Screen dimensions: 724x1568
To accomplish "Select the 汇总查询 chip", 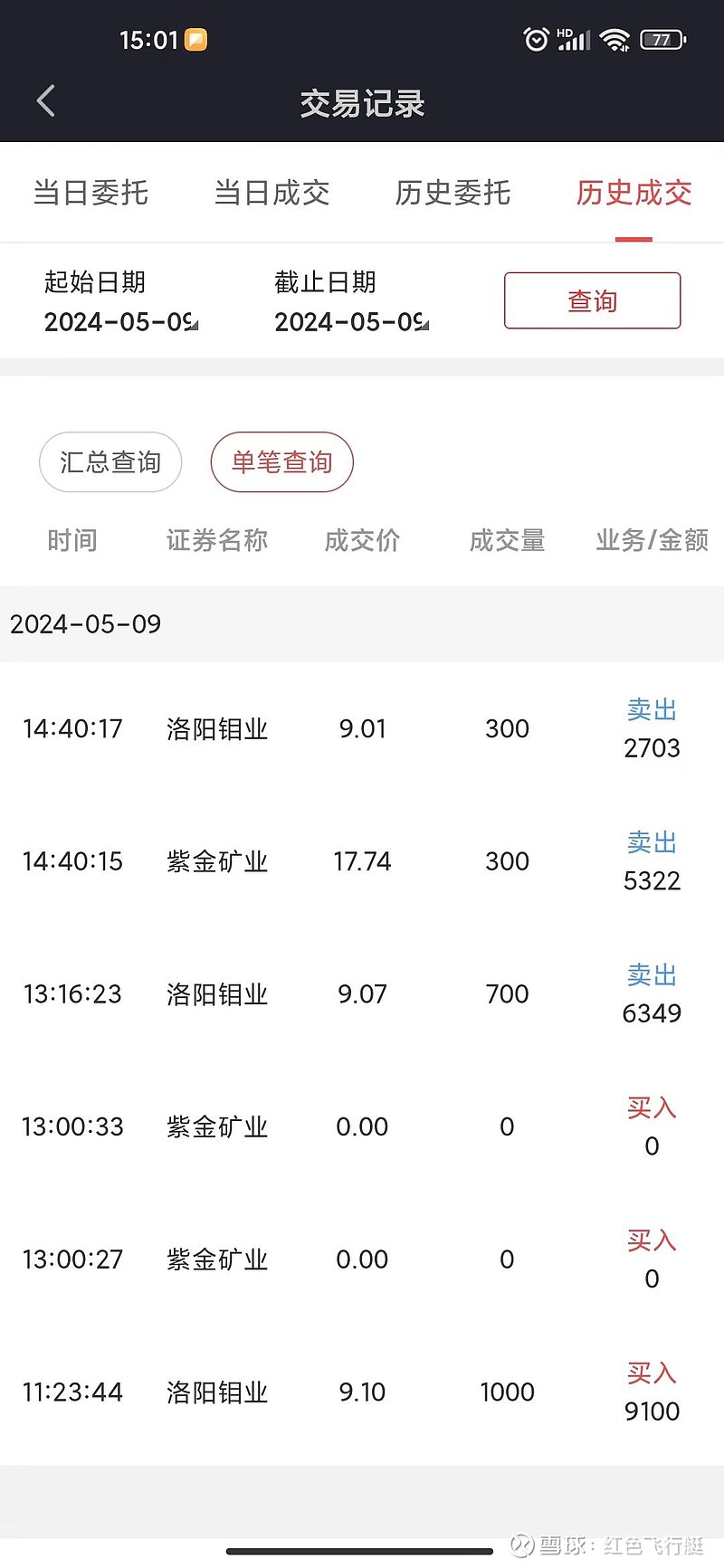I will [110, 462].
